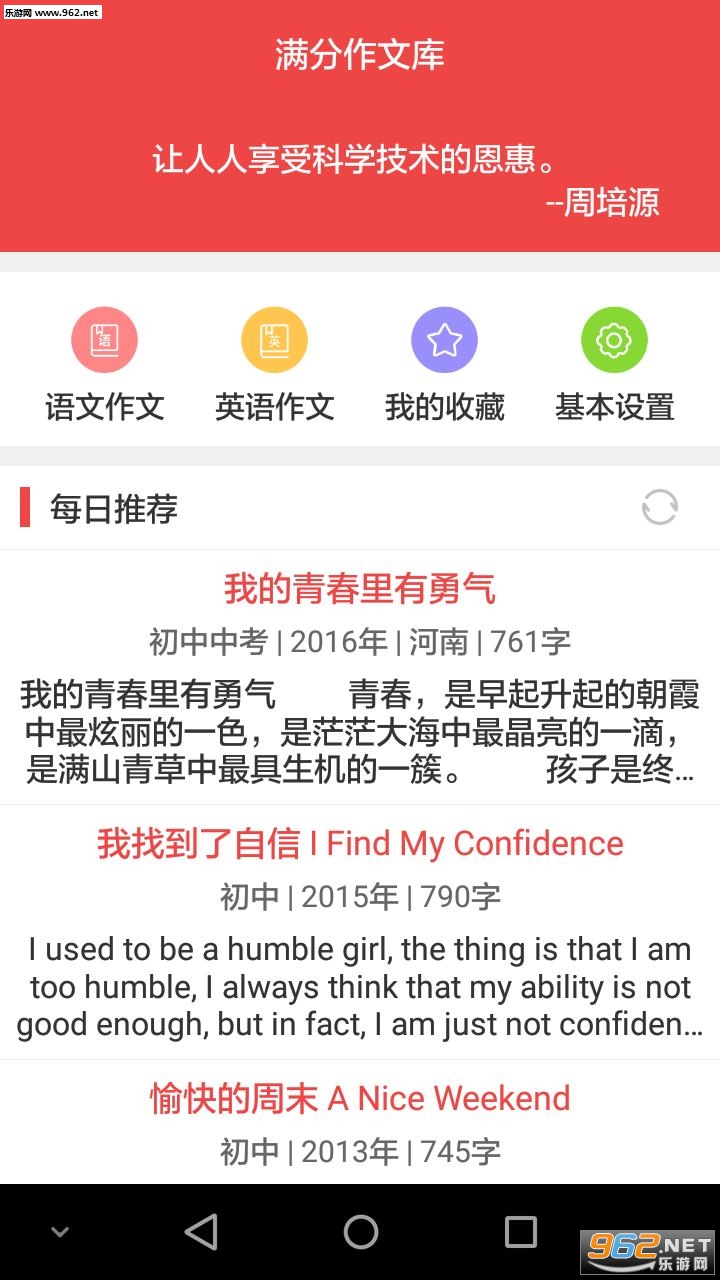Refresh the 每日推荐 list
This screenshot has width=720, height=1280.
(x=660, y=508)
